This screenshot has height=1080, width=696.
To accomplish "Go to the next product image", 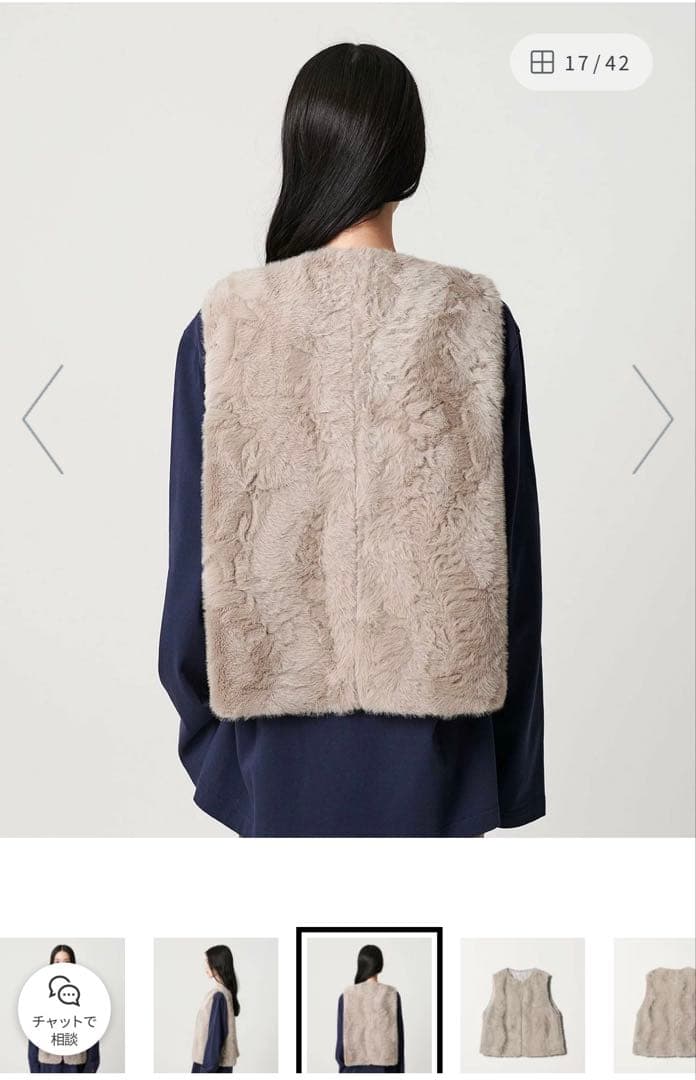I will point(652,419).
